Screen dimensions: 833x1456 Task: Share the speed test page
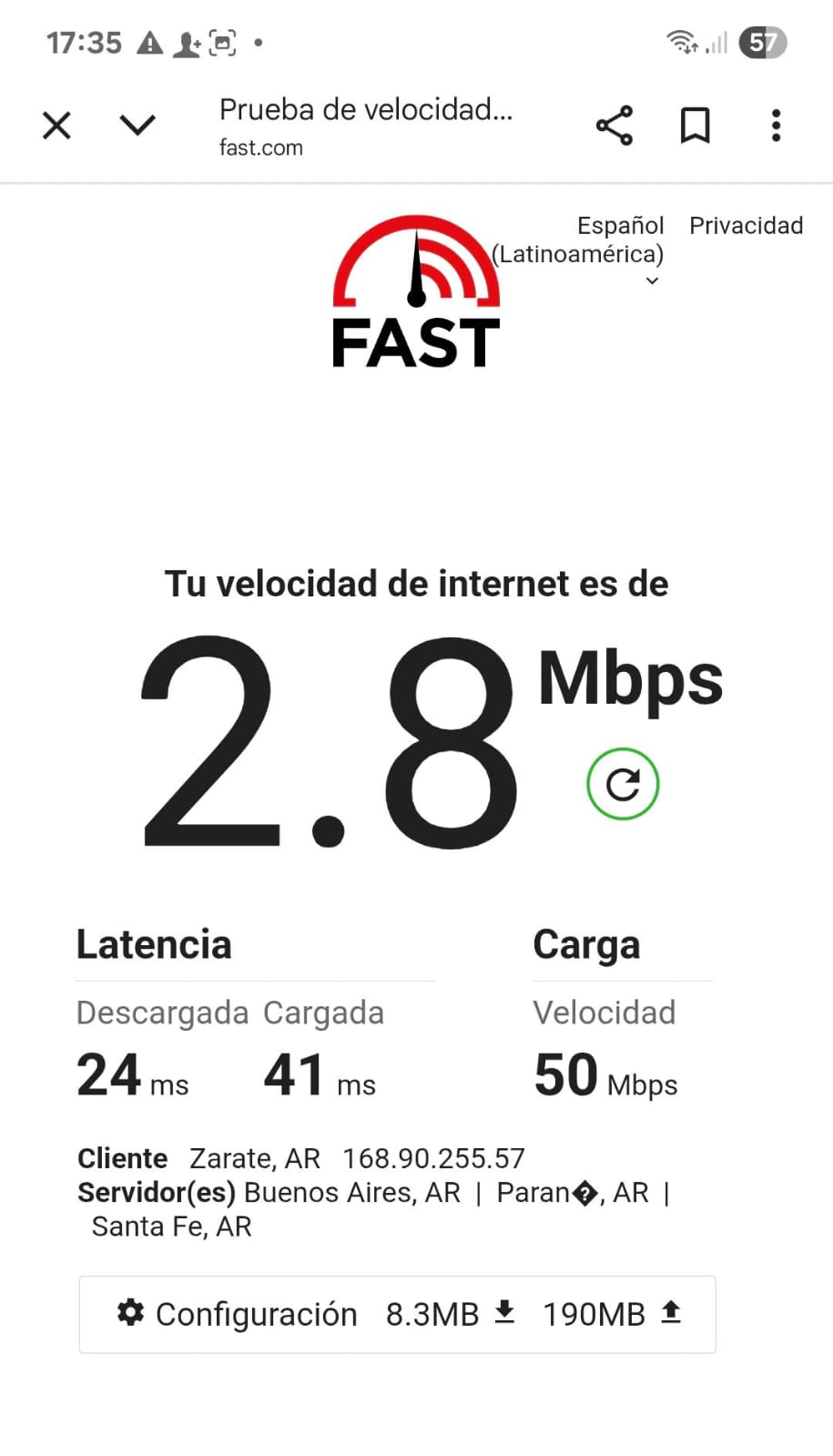[615, 126]
